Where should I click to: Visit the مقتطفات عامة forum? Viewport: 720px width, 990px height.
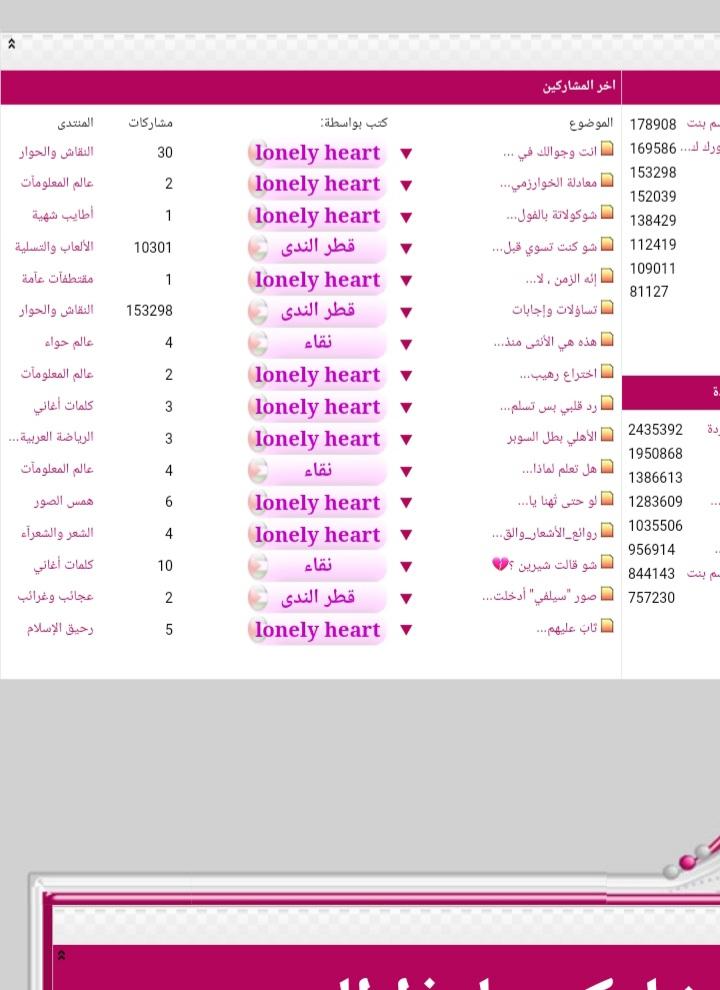tap(57, 280)
